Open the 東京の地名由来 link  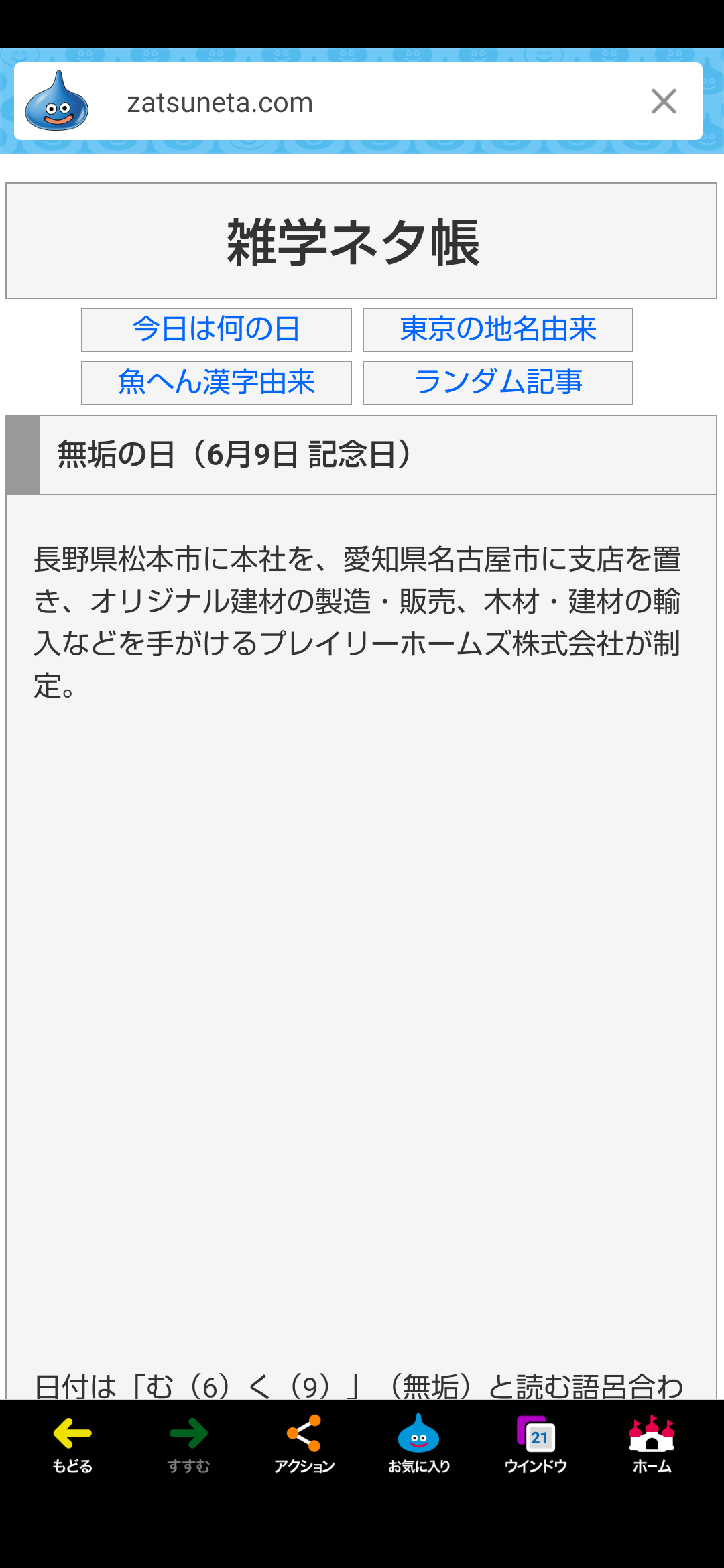pos(498,330)
